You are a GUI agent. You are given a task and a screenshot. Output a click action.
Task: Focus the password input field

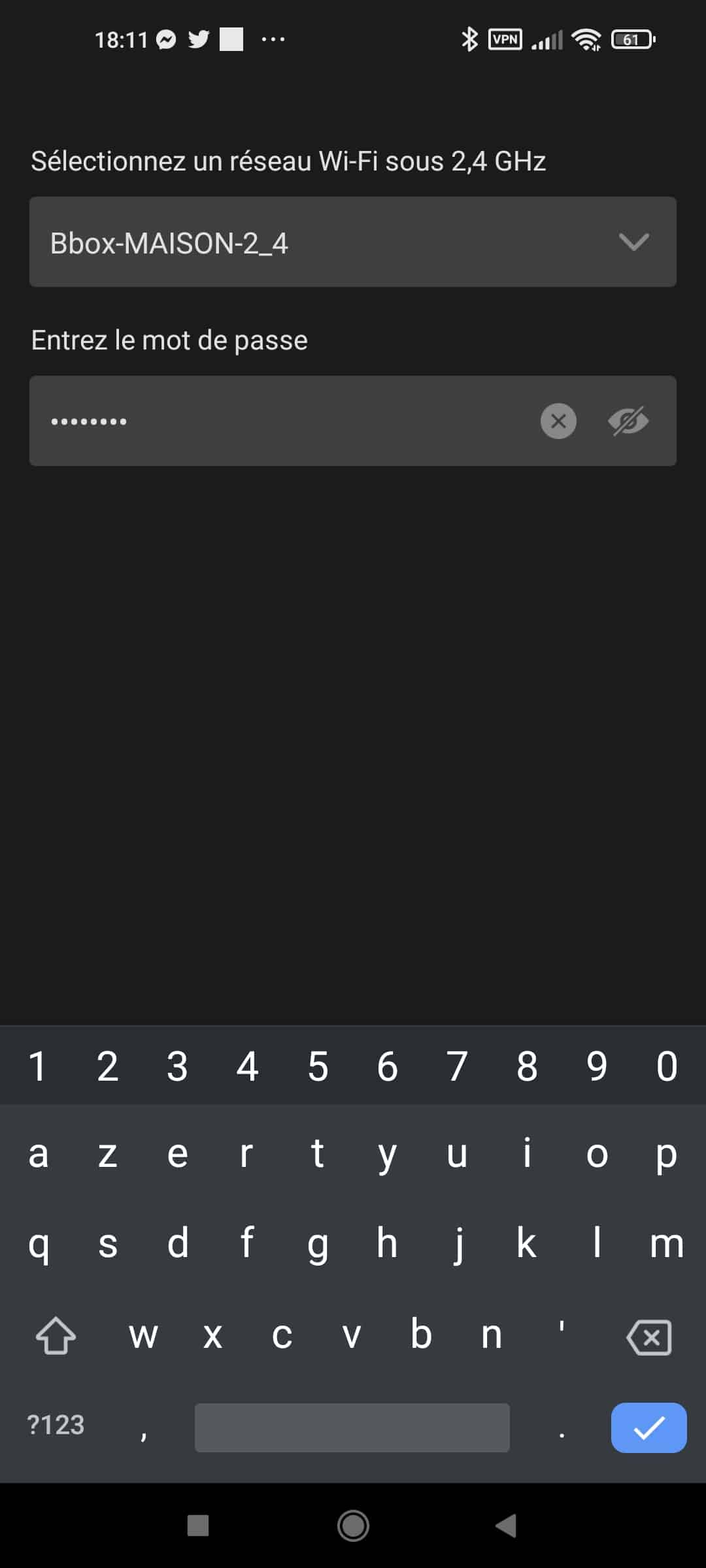[x=281, y=421]
